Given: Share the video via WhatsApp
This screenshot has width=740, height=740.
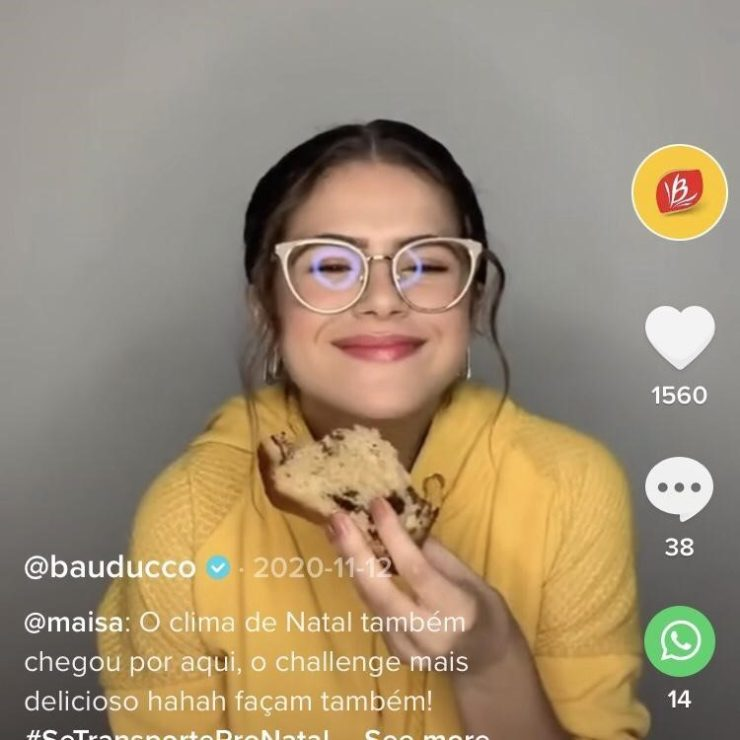Looking at the screenshot, I should pyautogui.click(x=679, y=641).
